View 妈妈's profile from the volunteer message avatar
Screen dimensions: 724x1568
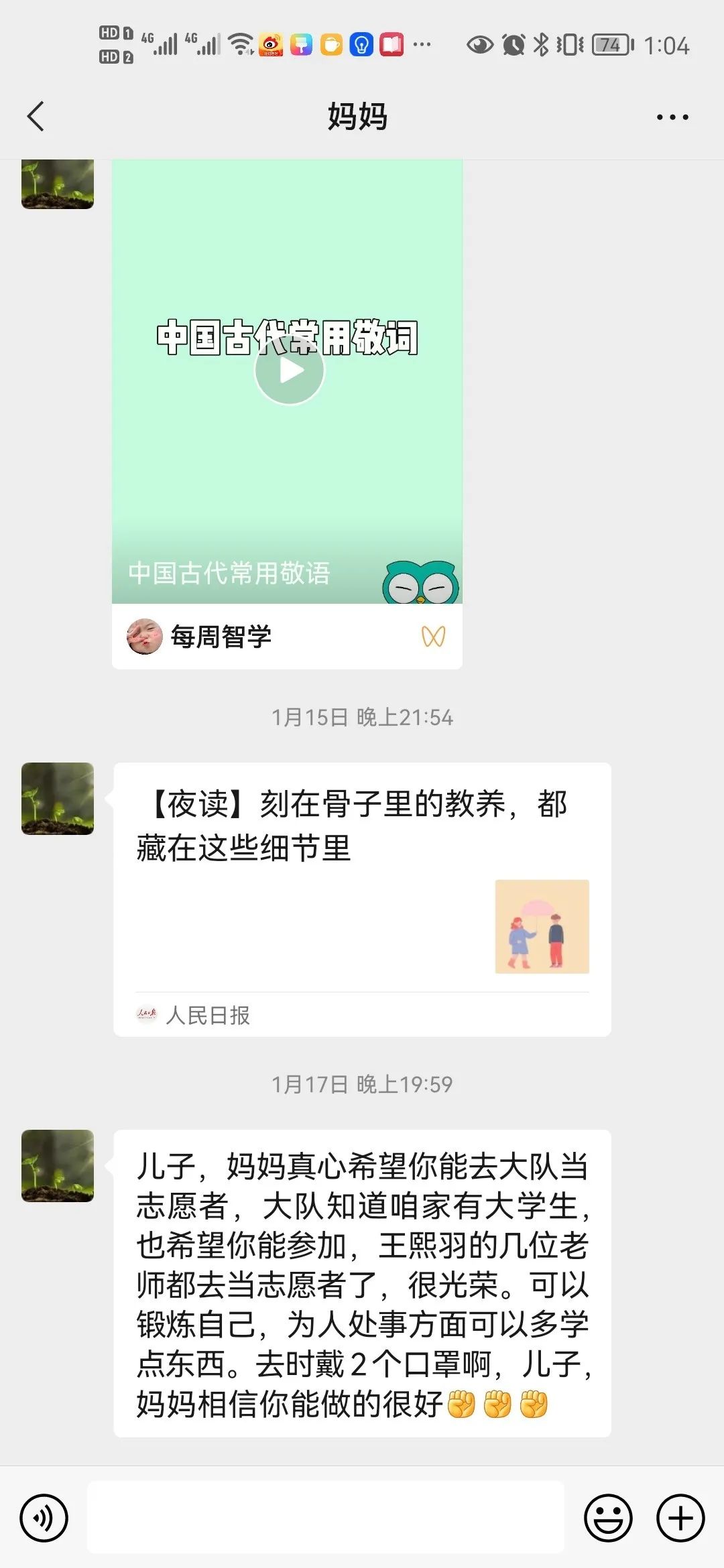[58, 1166]
